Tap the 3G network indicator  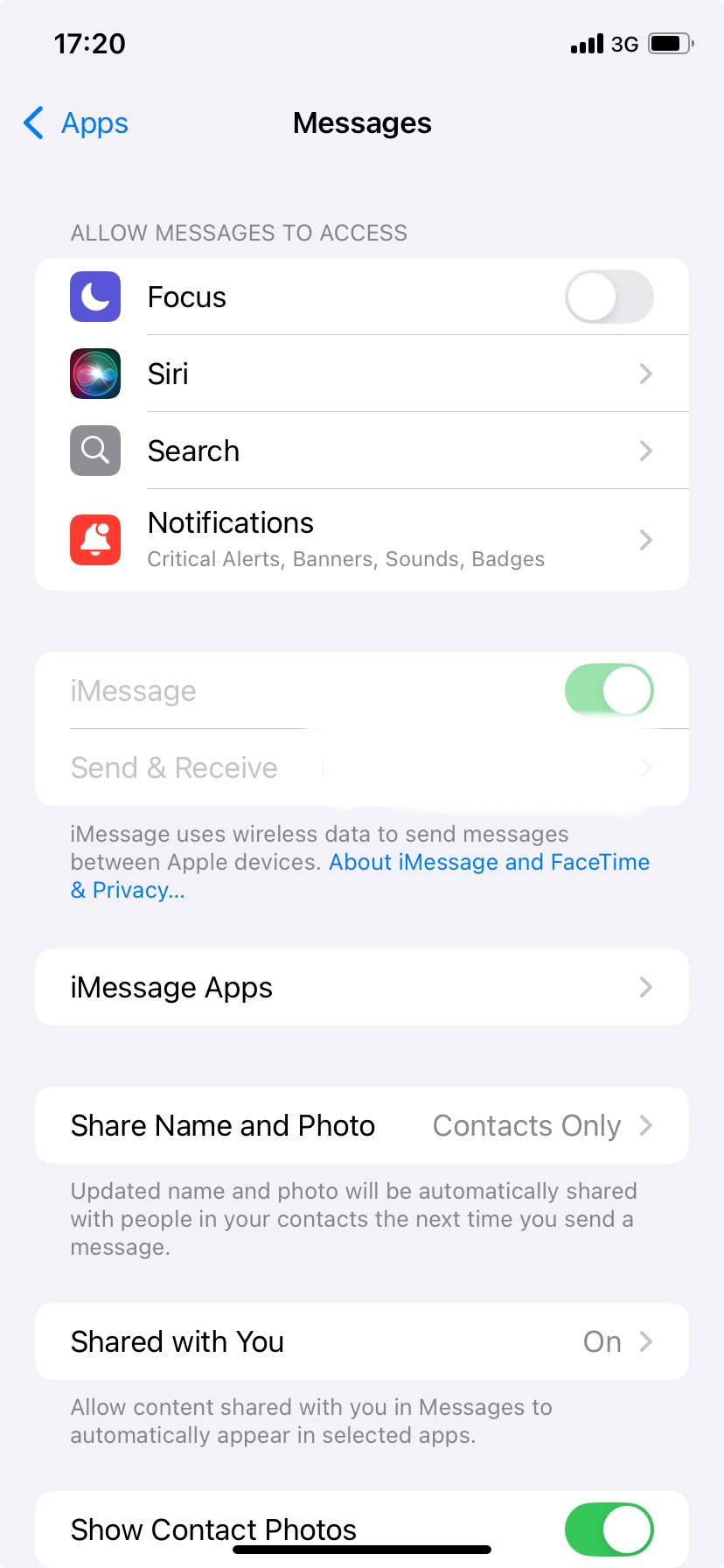(626, 43)
